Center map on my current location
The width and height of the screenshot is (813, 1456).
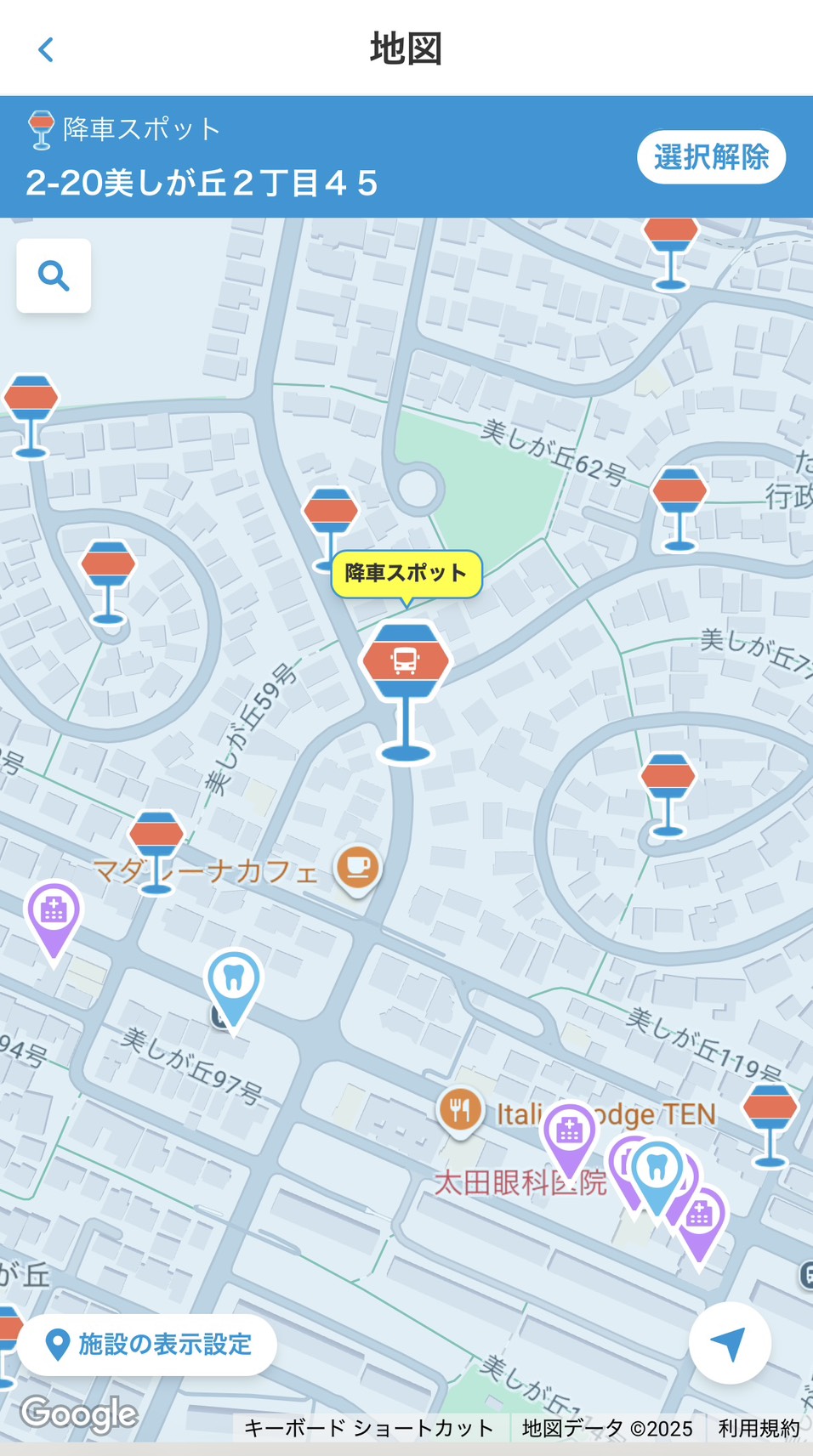[x=729, y=1343]
